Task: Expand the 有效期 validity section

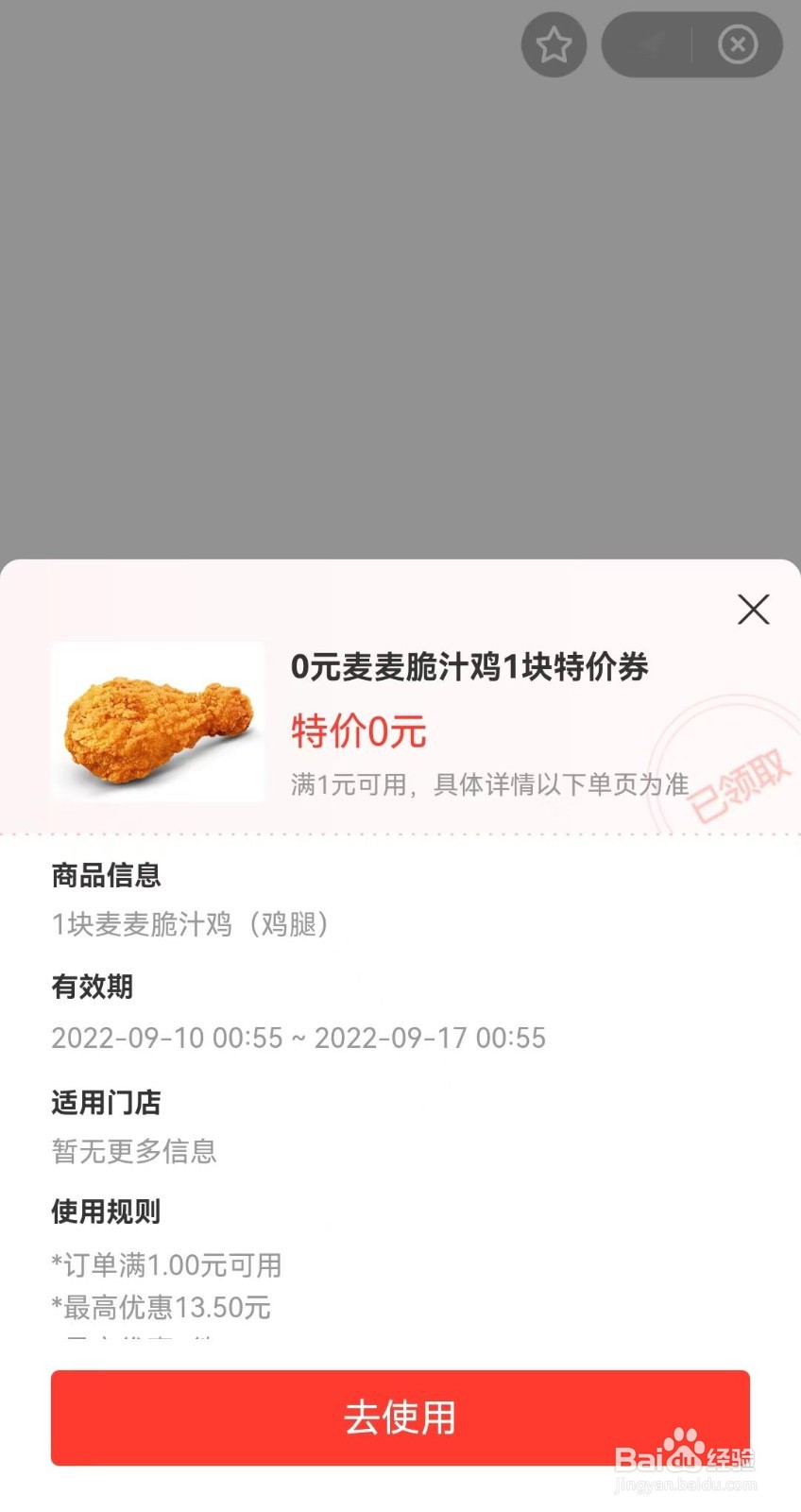Action: (x=92, y=987)
